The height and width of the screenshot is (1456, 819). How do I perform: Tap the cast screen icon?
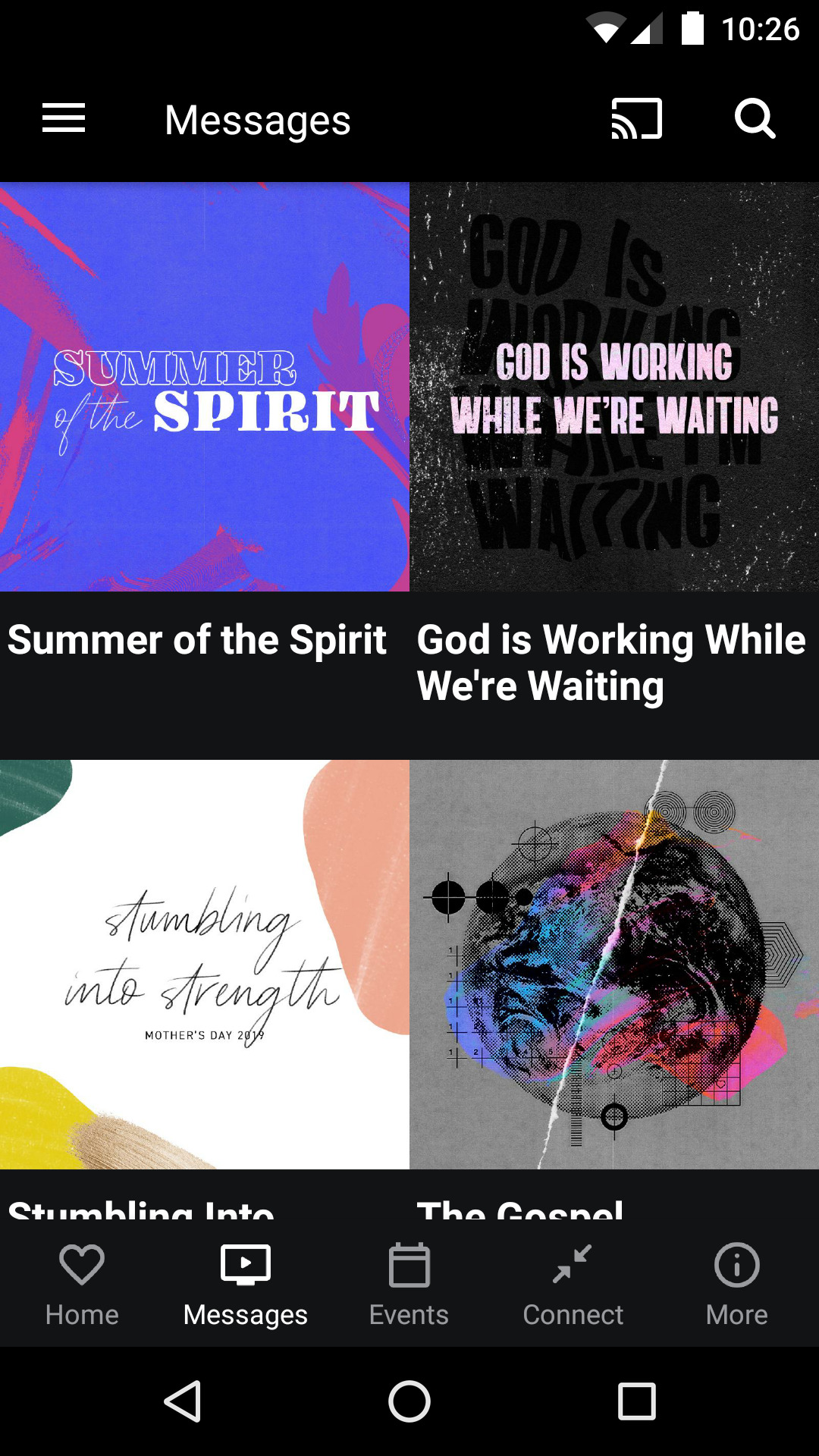pyautogui.click(x=637, y=119)
